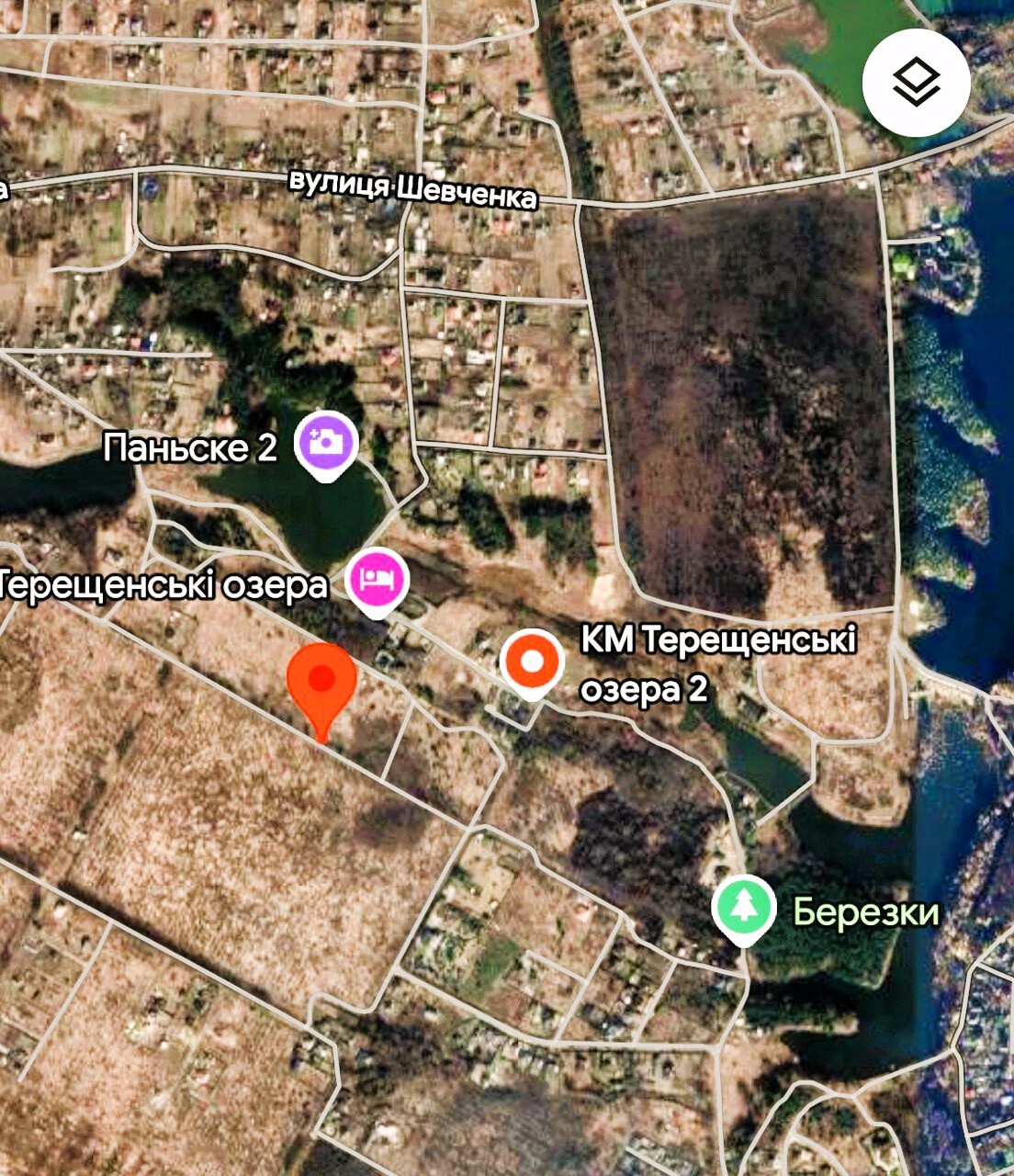Open the Терещенські озера lodging marker
This screenshot has width=1014, height=1176.
[377, 579]
